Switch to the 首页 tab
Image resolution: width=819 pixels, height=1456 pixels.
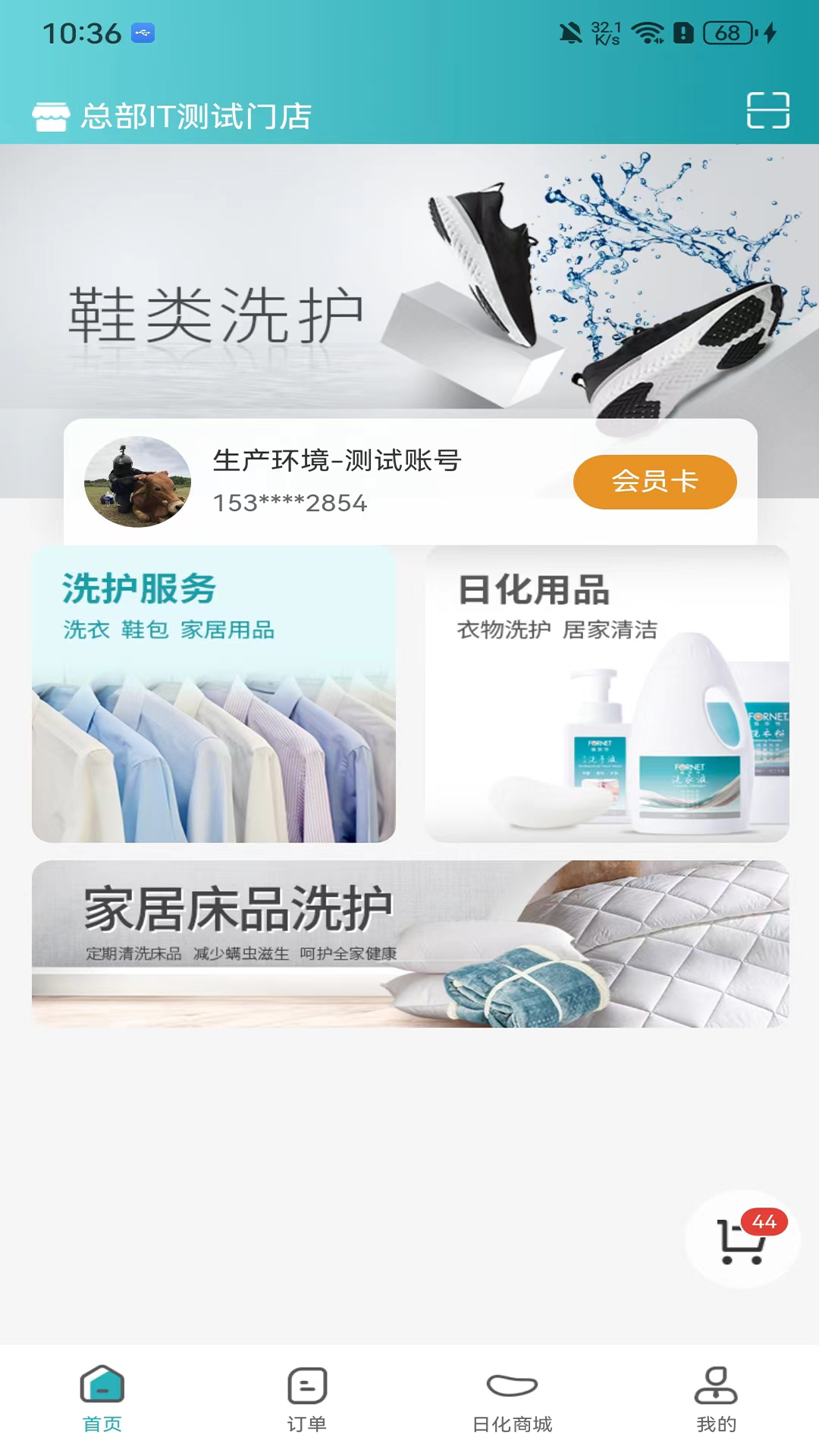102,1407
